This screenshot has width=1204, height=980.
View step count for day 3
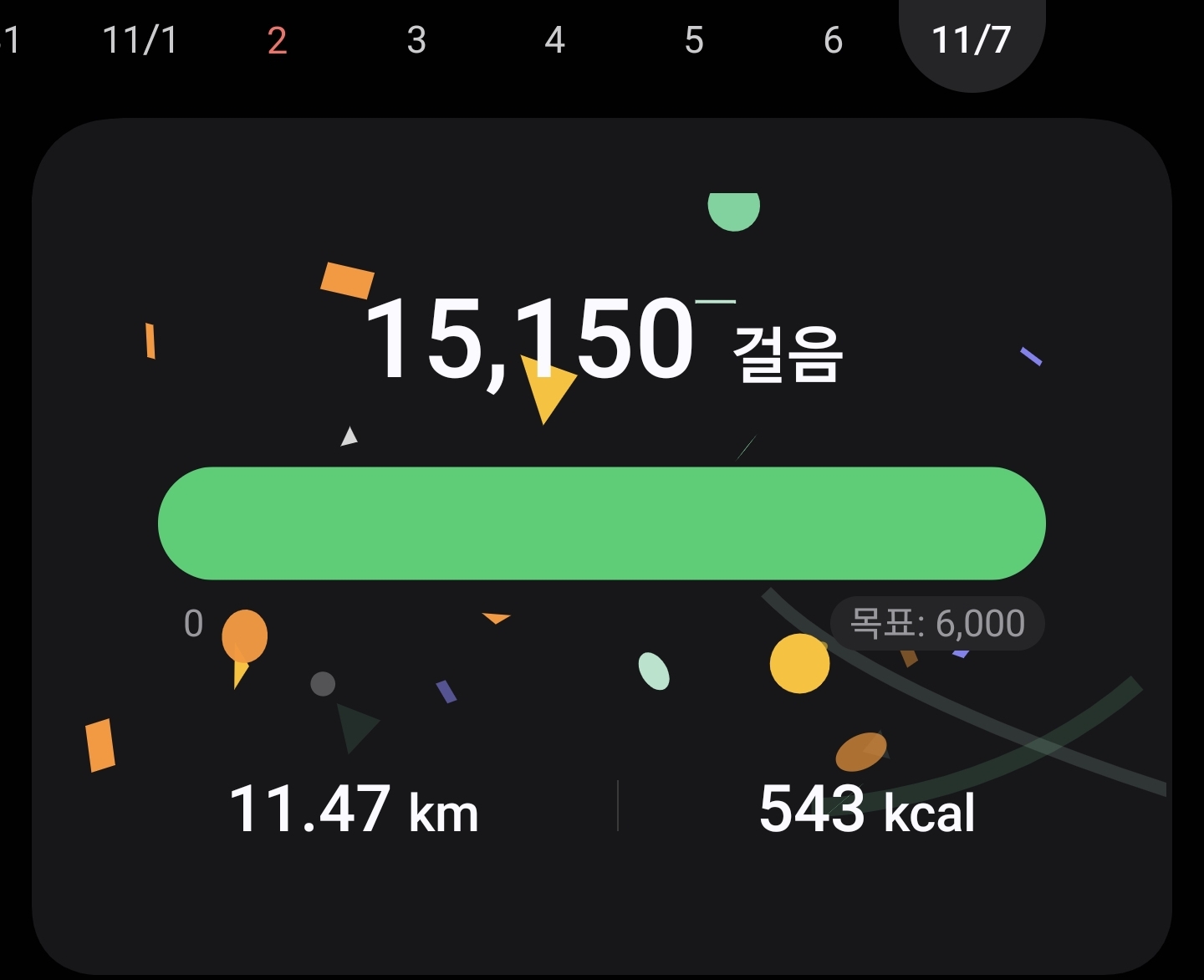416,40
